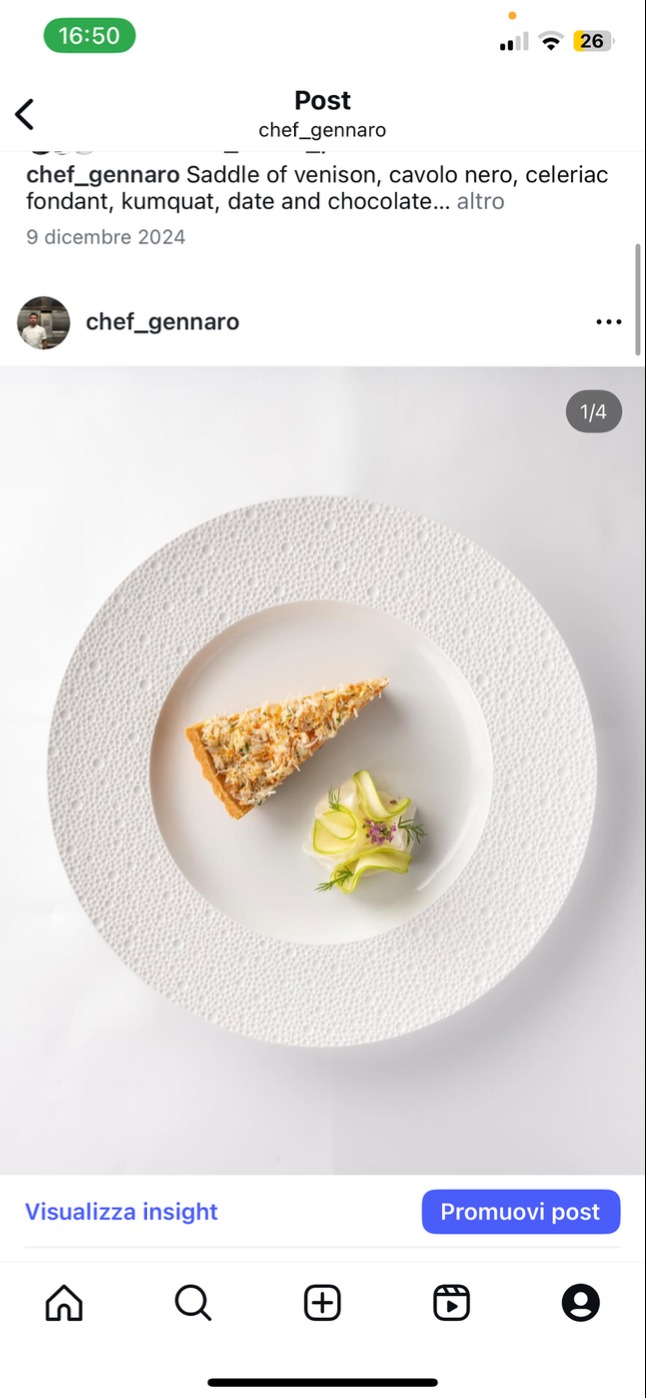Screen dimensions: 646x1398
Task: Create a new post with plus icon
Action: point(322,1303)
